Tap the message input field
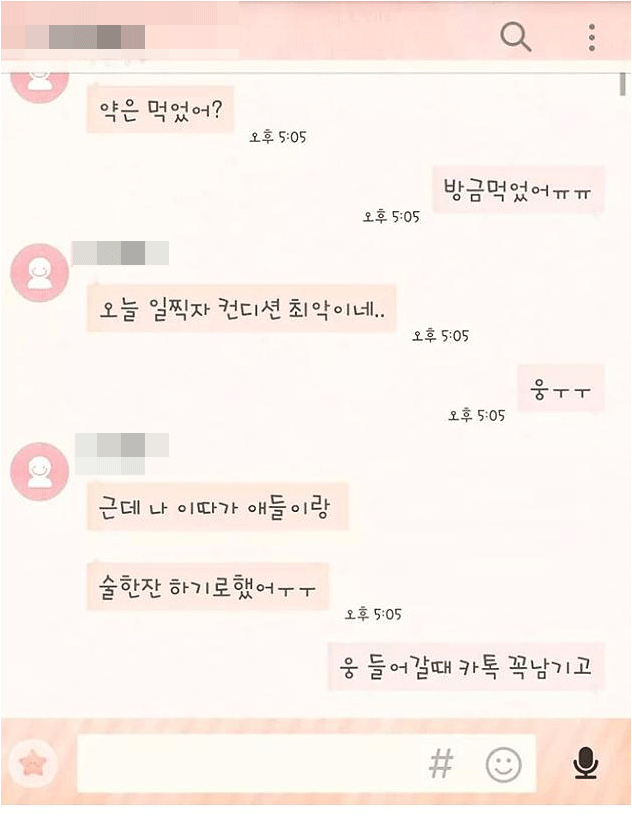 pyautogui.click(x=250, y=765)
